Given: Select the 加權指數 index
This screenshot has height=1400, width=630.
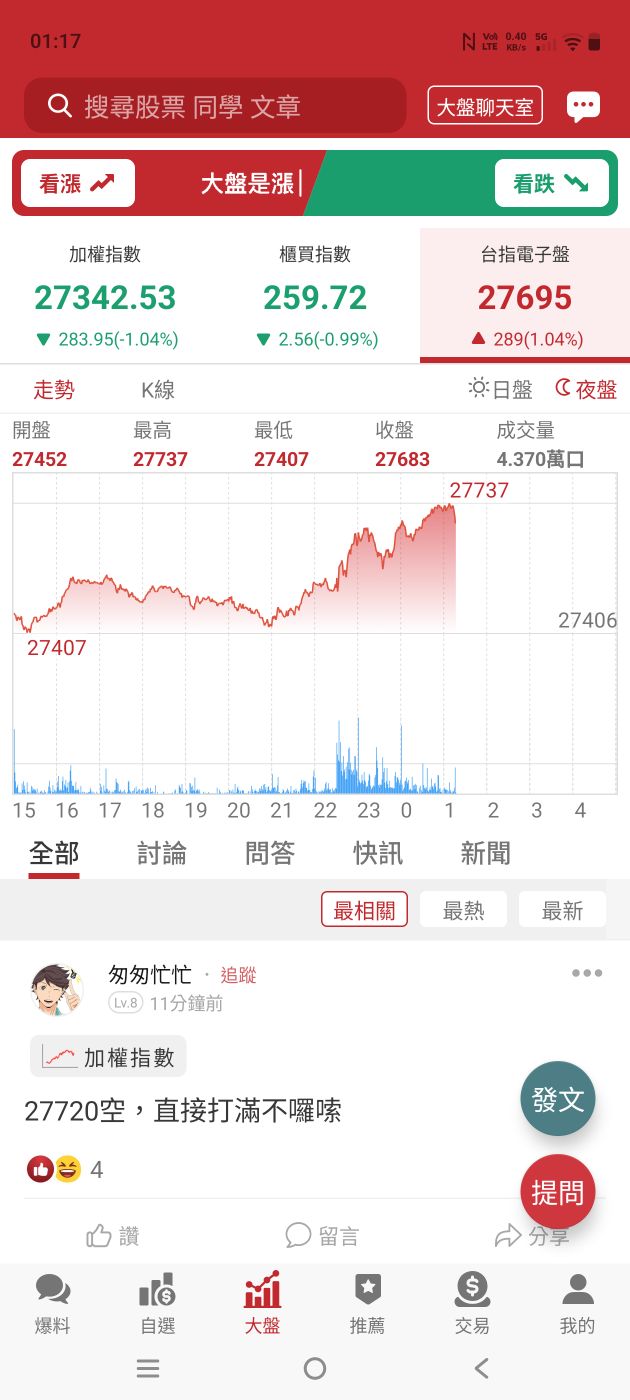Looking at the screenshot, I should (x=105, y=296).
